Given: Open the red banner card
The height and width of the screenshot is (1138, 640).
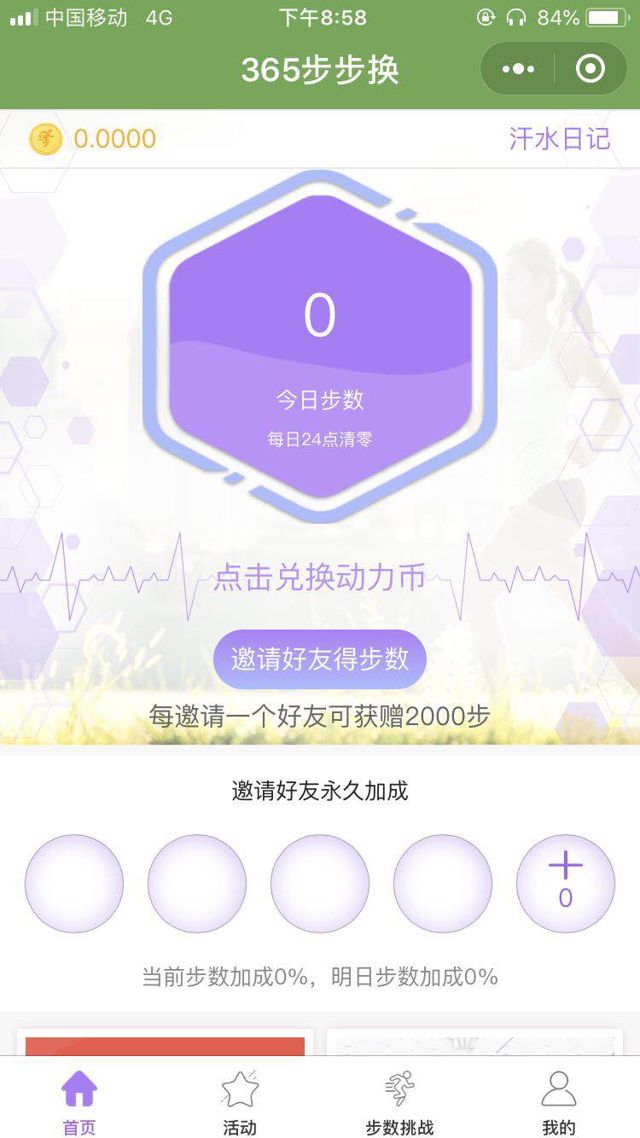Looking at the screenshot, I should click(x=165, y=1045).
